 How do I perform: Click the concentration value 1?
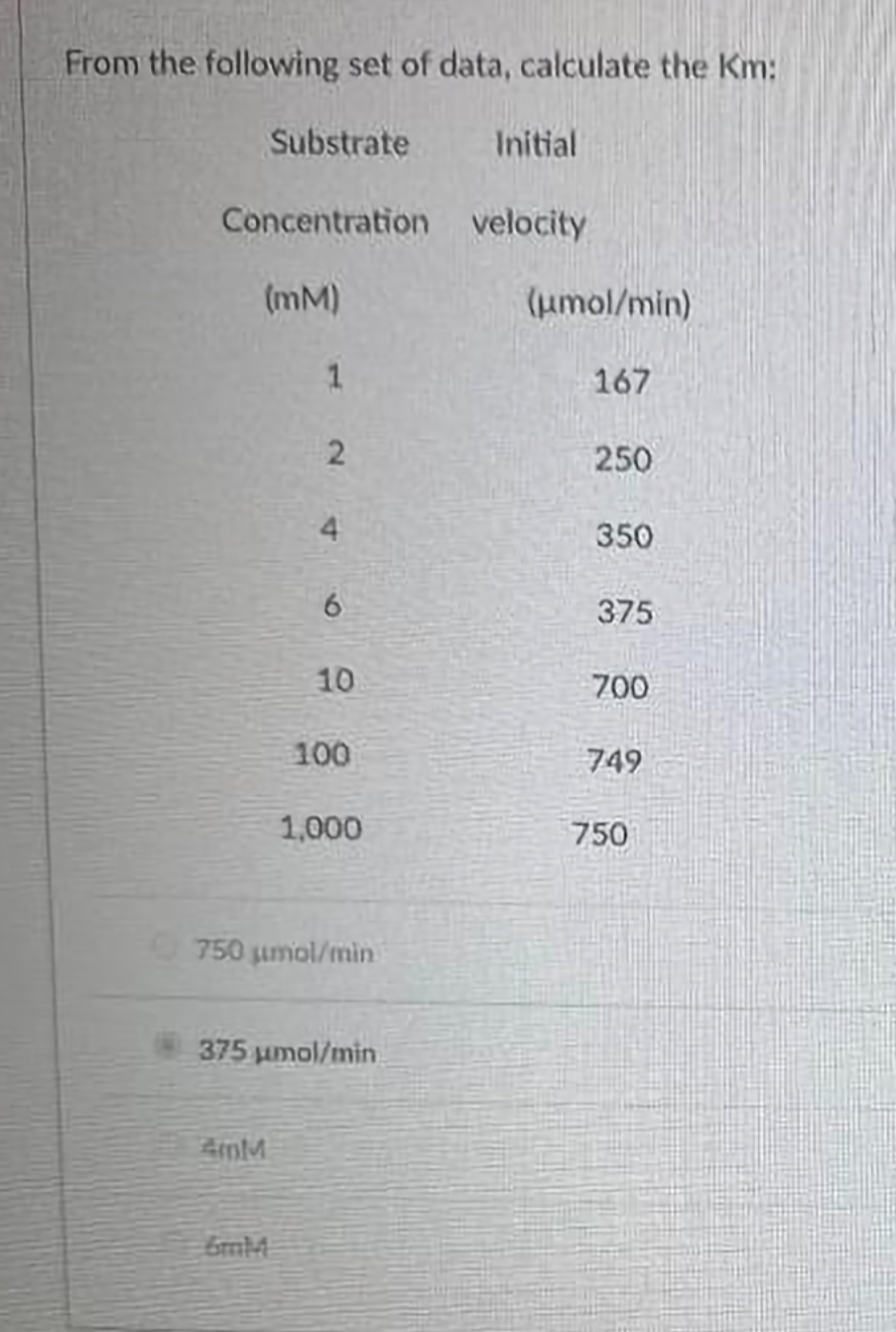(333, 379)
